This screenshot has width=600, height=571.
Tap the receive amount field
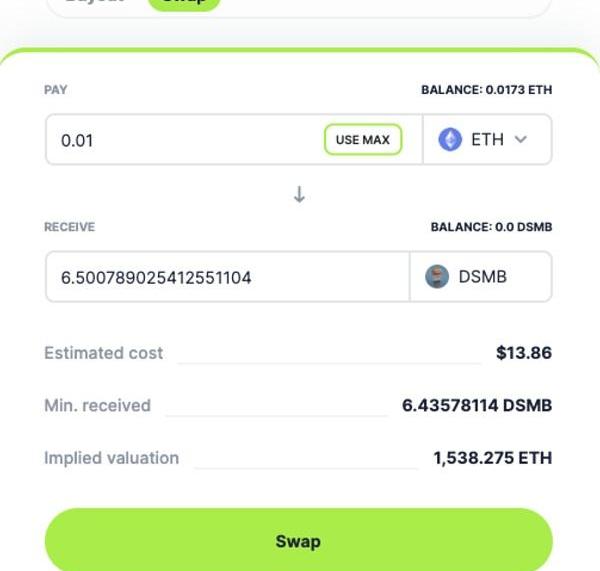click(x=228, y=277)
